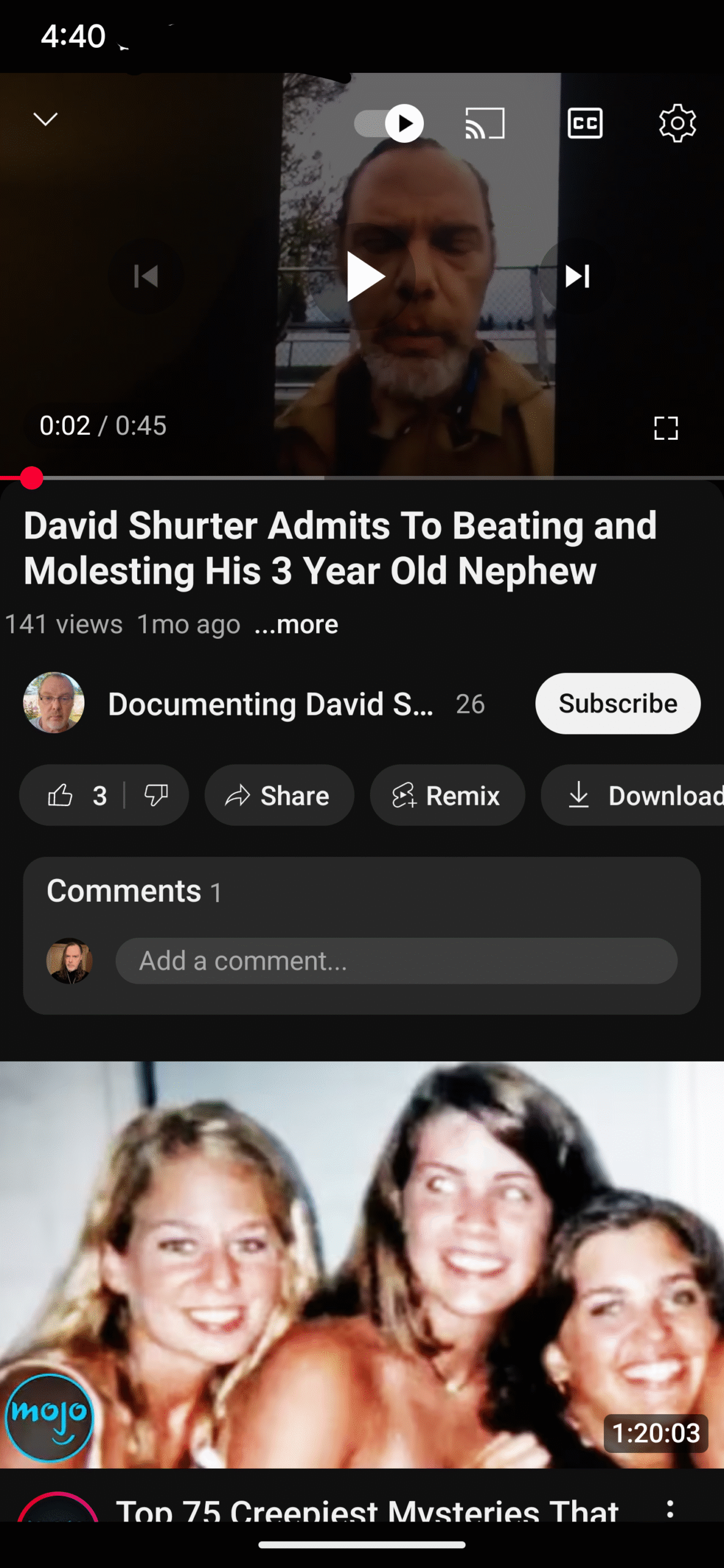Subscribe to this channel
Image resolution: width=724 pixels, height=1568 pixels.
pos(618,703)
